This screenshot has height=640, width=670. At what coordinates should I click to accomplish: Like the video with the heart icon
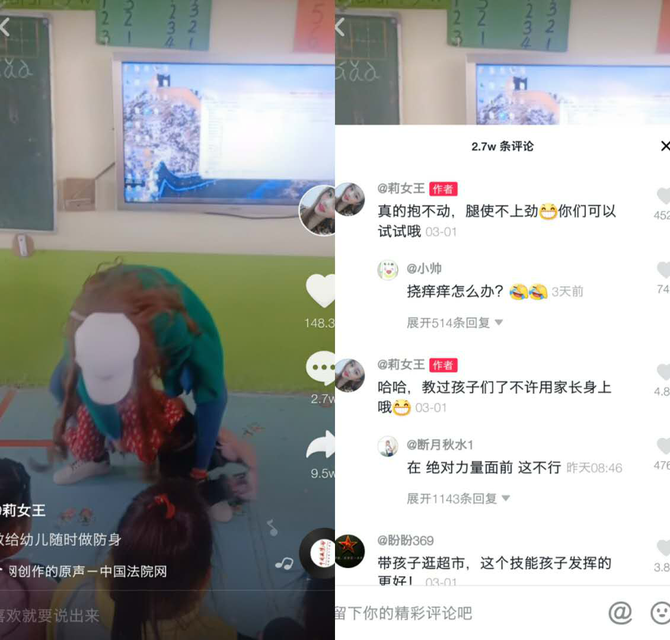[x=321, y=291]
